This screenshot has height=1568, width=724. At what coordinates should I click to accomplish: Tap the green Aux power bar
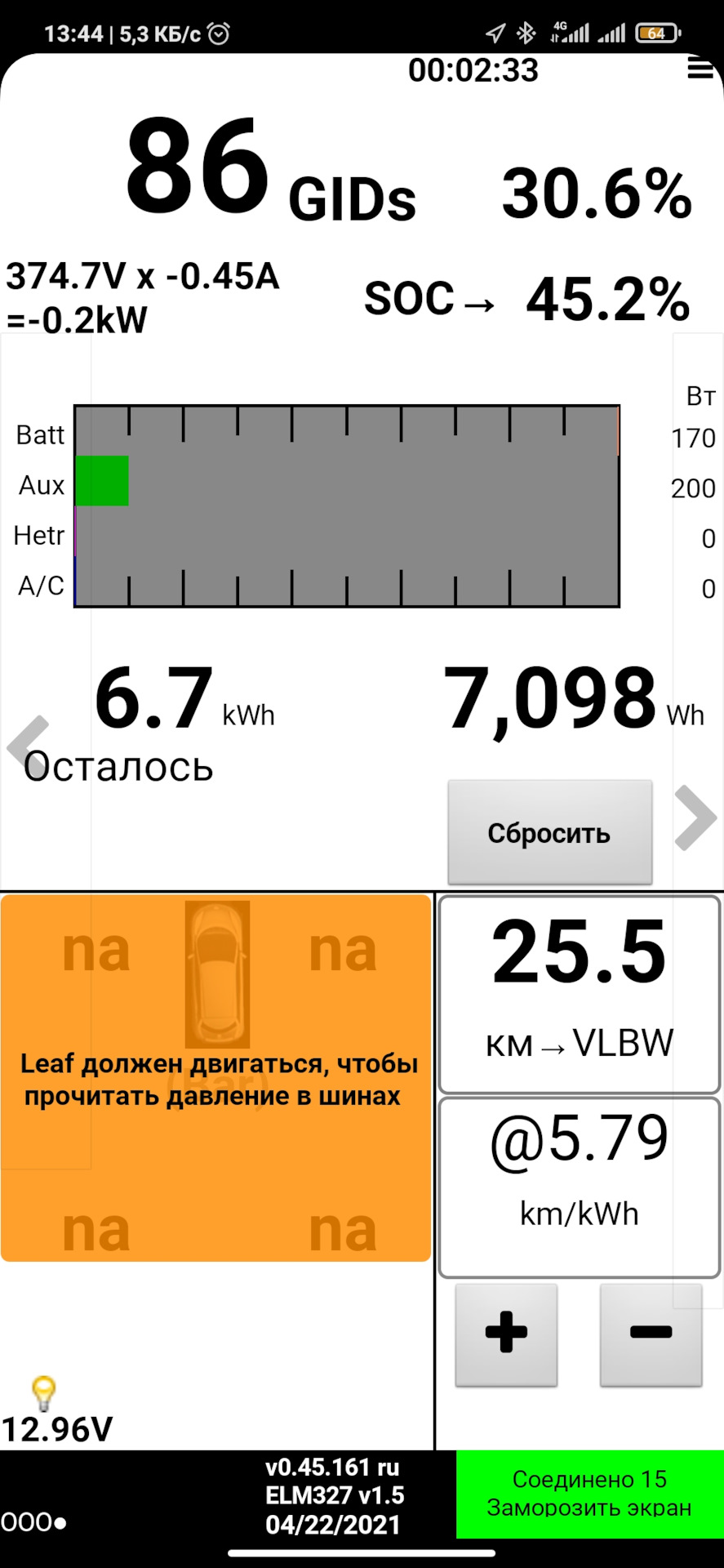click(x=101, y=481)
